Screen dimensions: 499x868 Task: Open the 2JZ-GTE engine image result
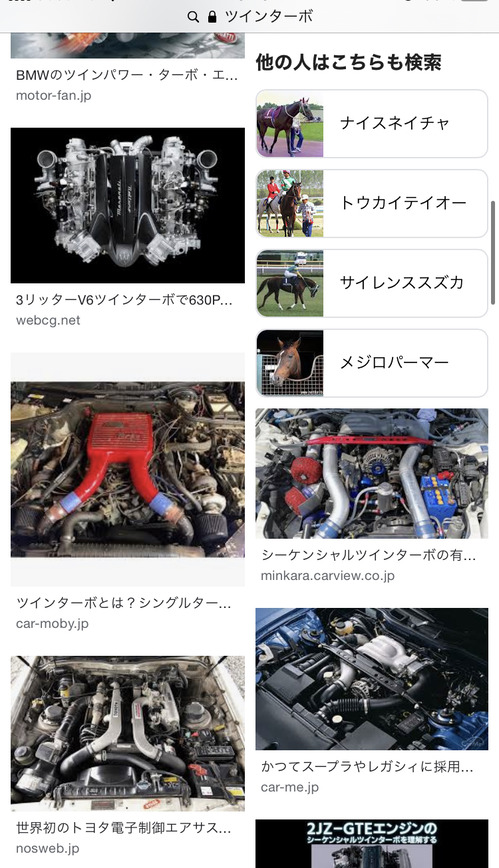pyautogui.click(x=372, y=843)
